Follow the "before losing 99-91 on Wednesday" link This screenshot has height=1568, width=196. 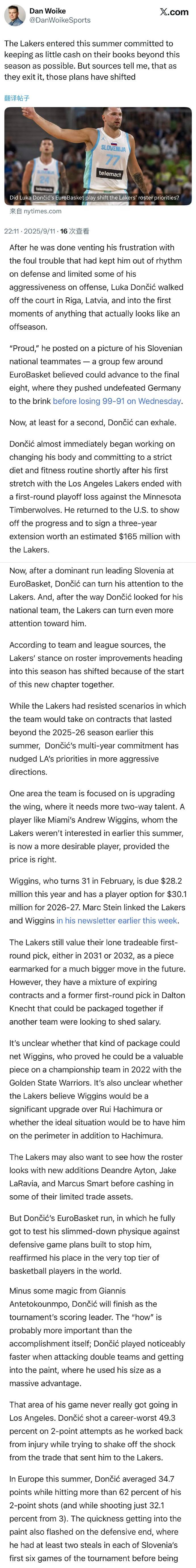[117, 401]
